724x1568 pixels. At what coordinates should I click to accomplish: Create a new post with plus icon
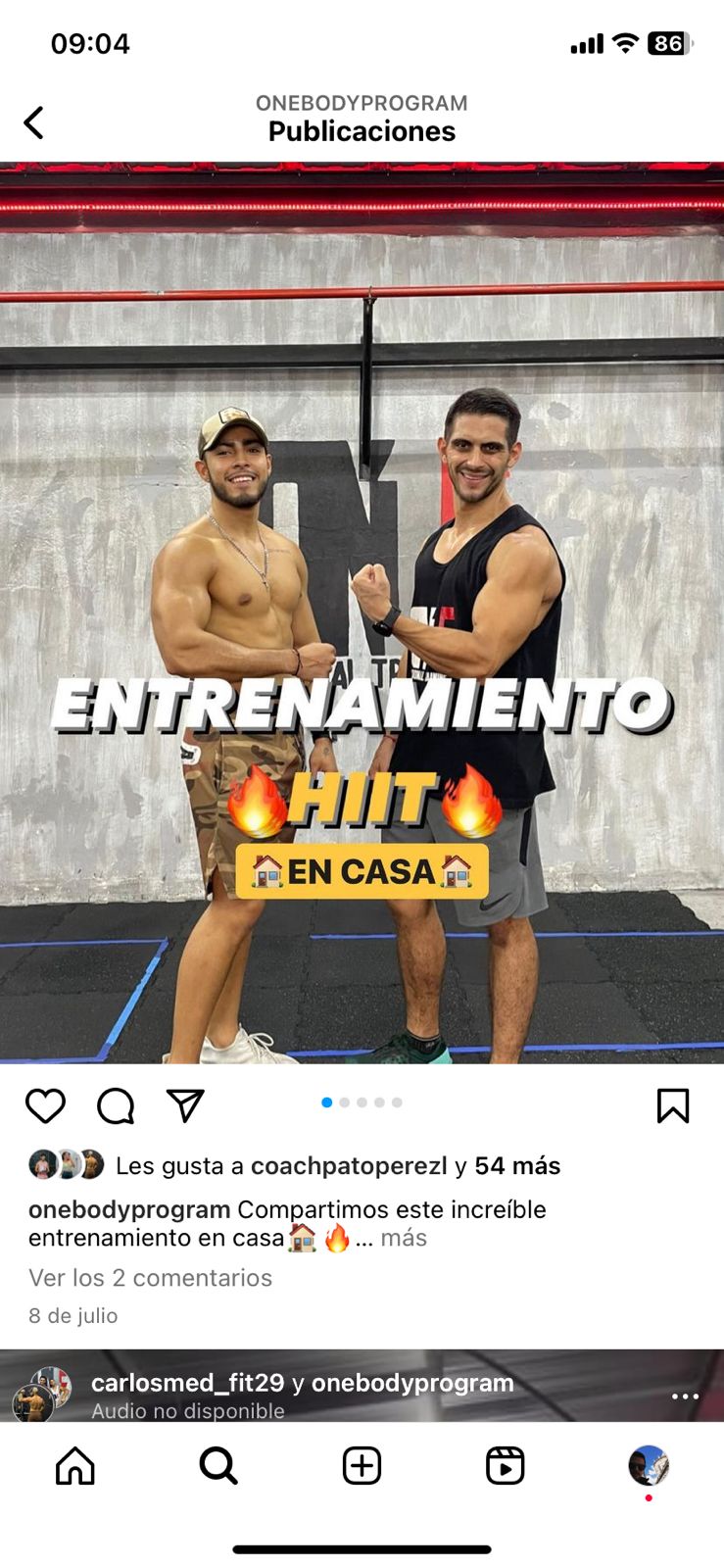(x=362, y=1466)
